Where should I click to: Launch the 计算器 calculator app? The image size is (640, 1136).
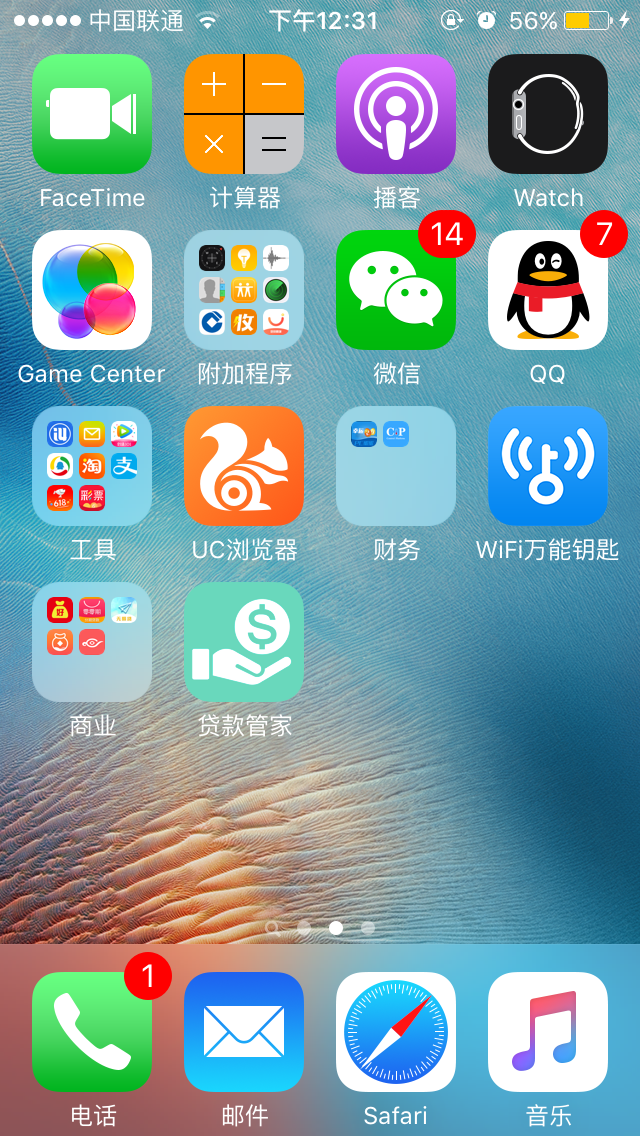point(244,114)
